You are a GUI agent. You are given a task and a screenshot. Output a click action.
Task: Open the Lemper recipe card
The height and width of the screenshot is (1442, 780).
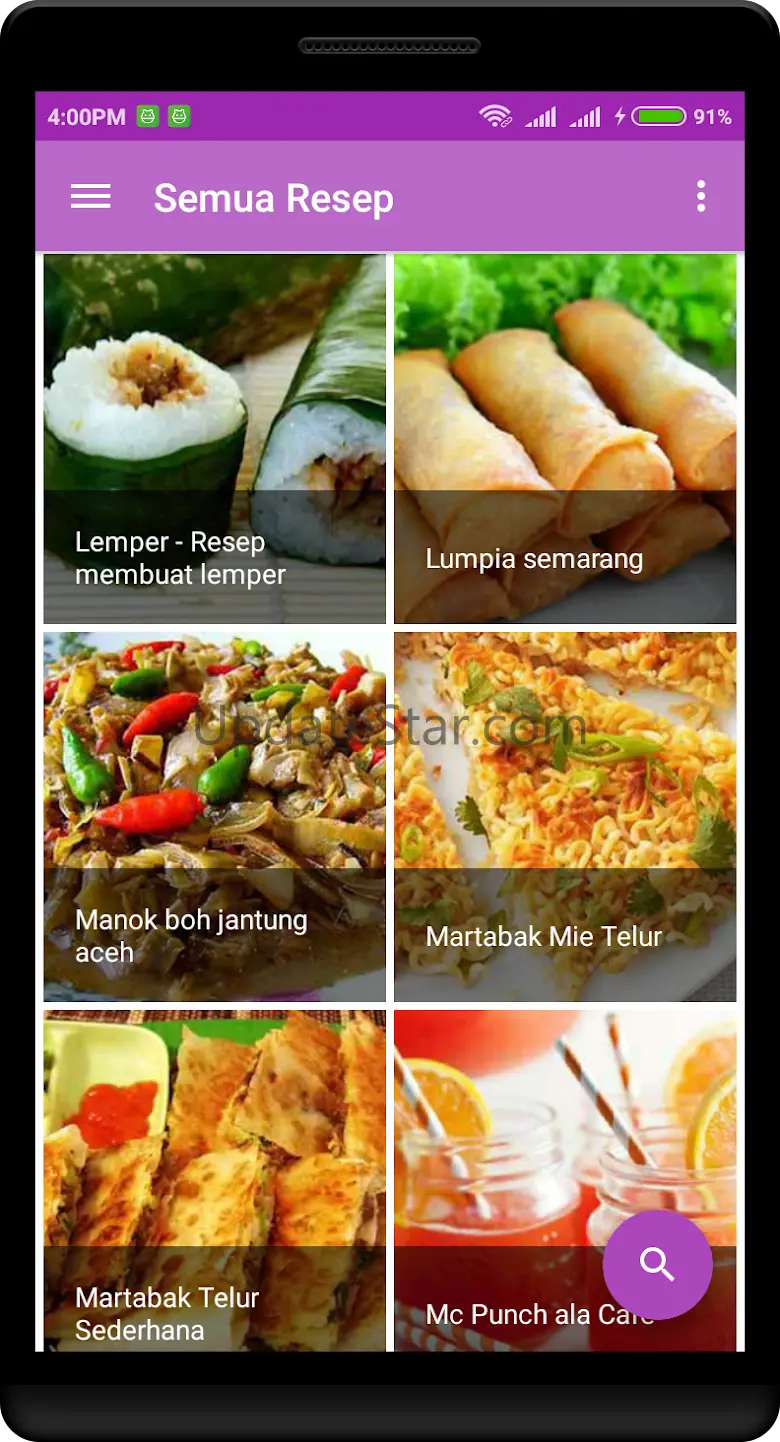pos(214,438)
